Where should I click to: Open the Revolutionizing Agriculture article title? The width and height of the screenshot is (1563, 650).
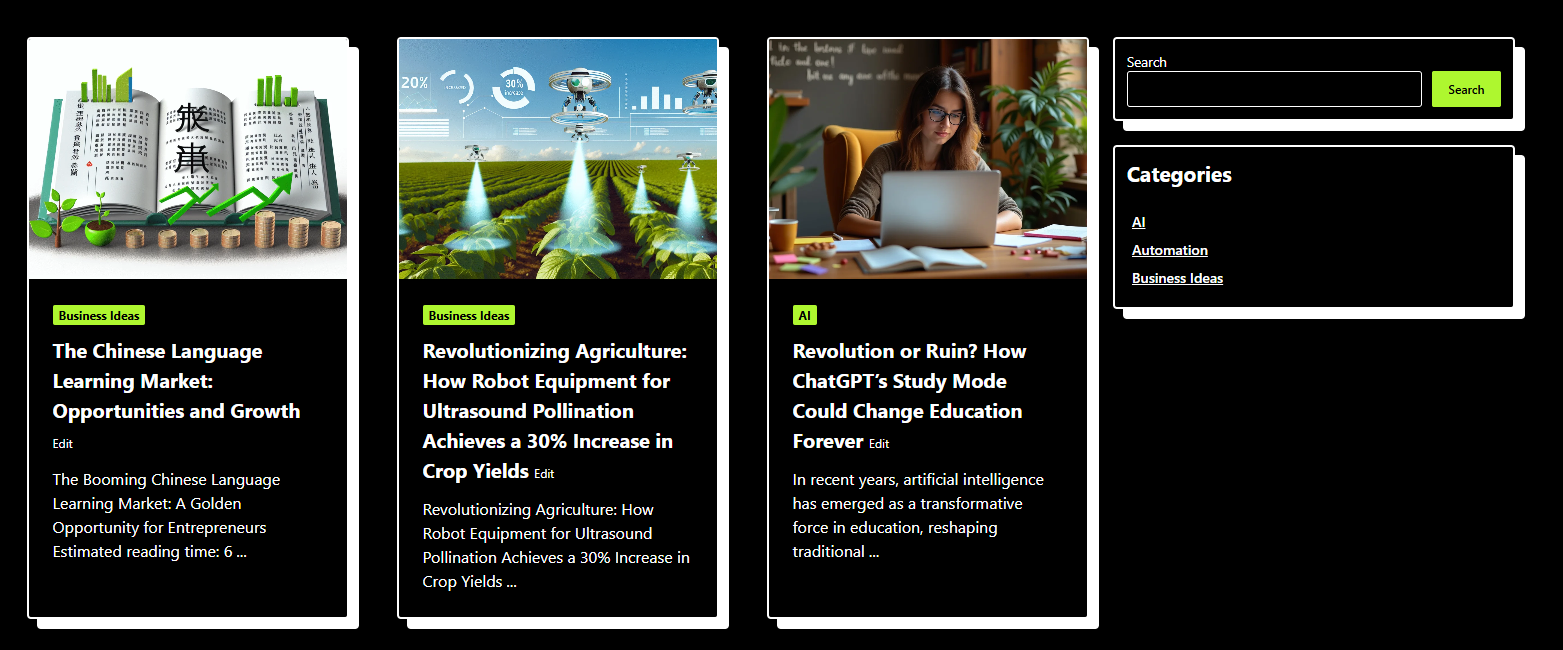point(554,410)
